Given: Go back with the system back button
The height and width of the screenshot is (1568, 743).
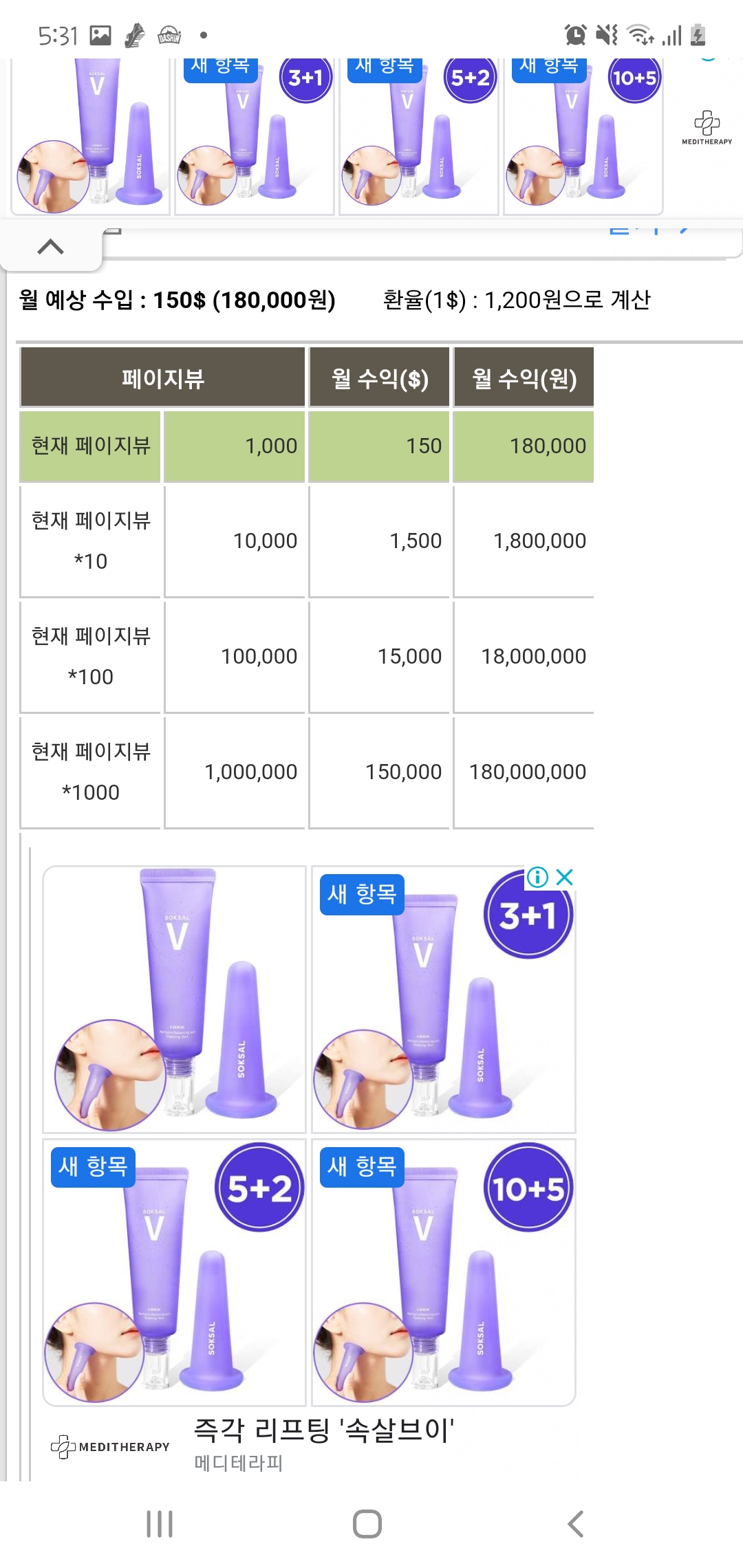Looking at the screenshot, I should tap(575, 1524).
